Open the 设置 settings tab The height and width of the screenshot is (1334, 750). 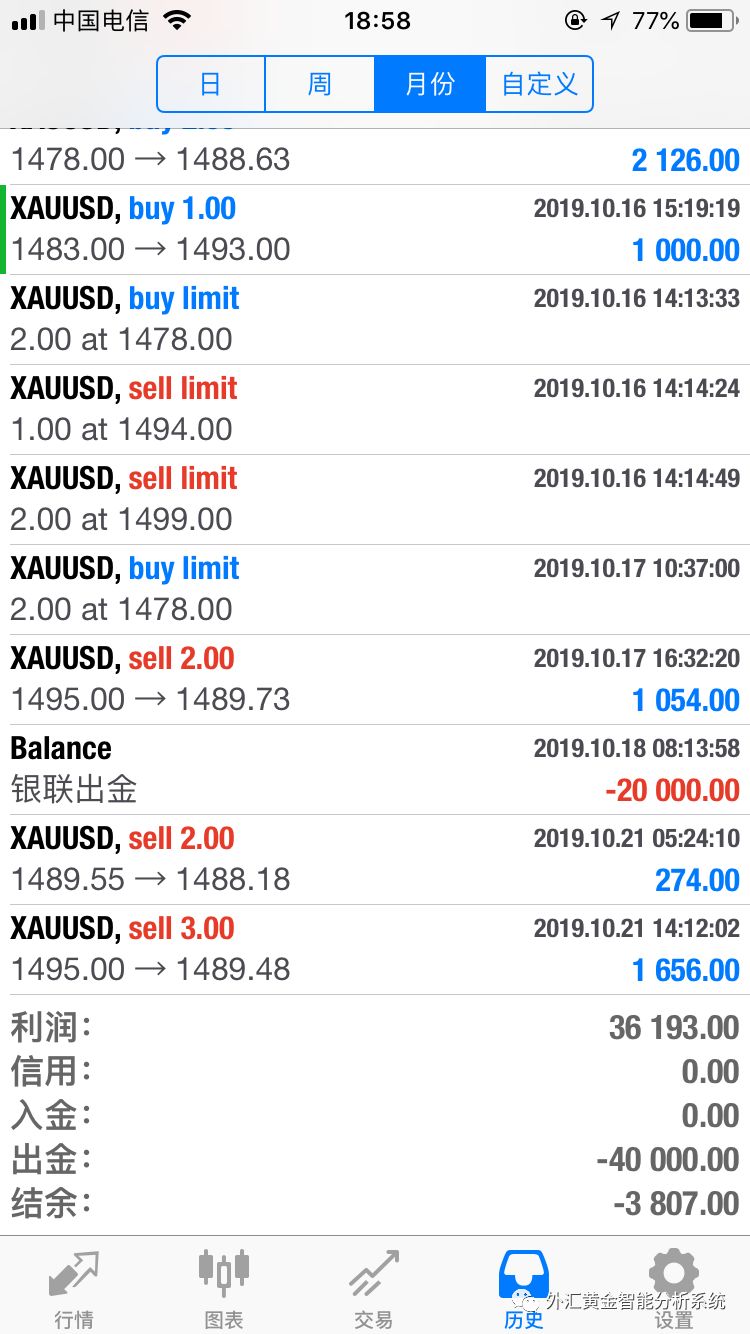(673, 1288)
